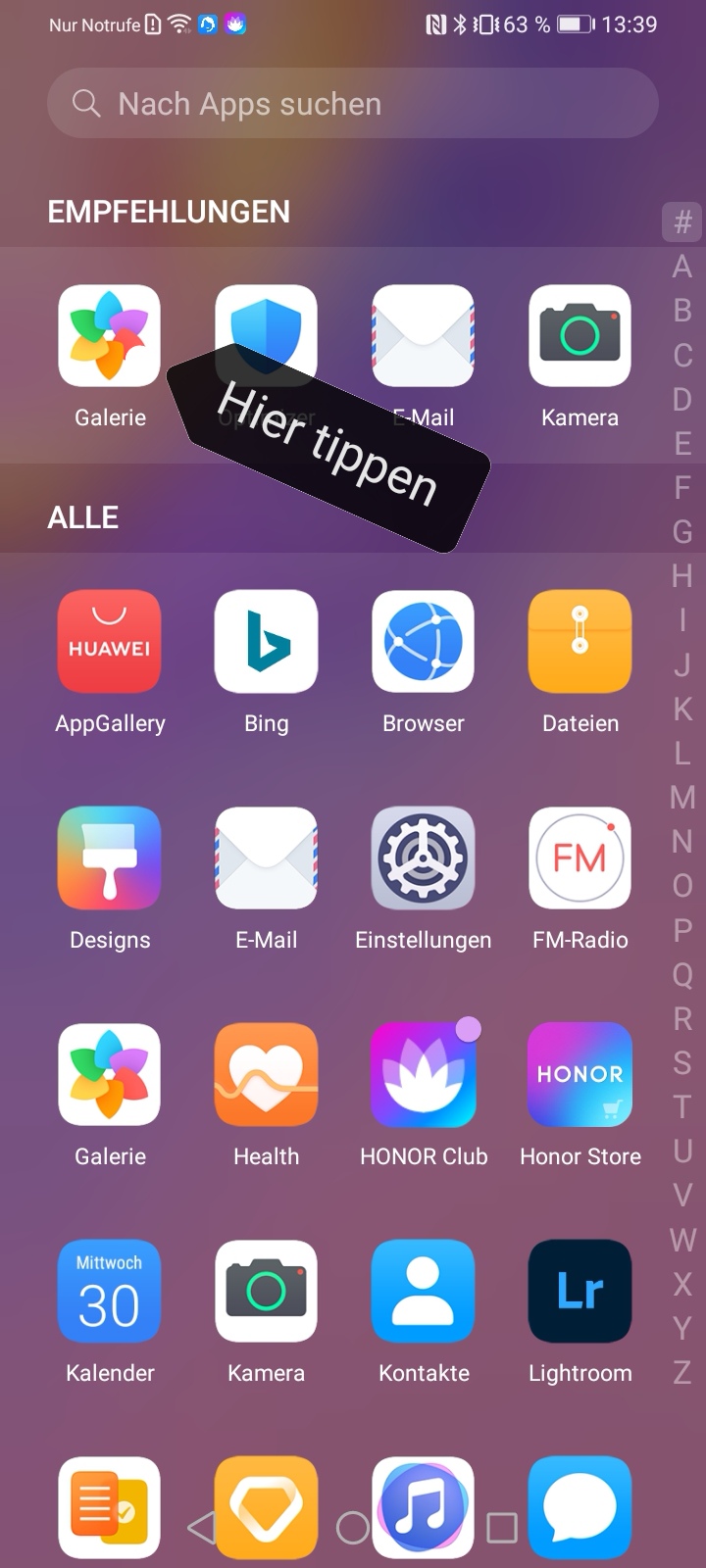Open the Kalender app
This screenshot has height=1568, width=706.
point(109,1292)
